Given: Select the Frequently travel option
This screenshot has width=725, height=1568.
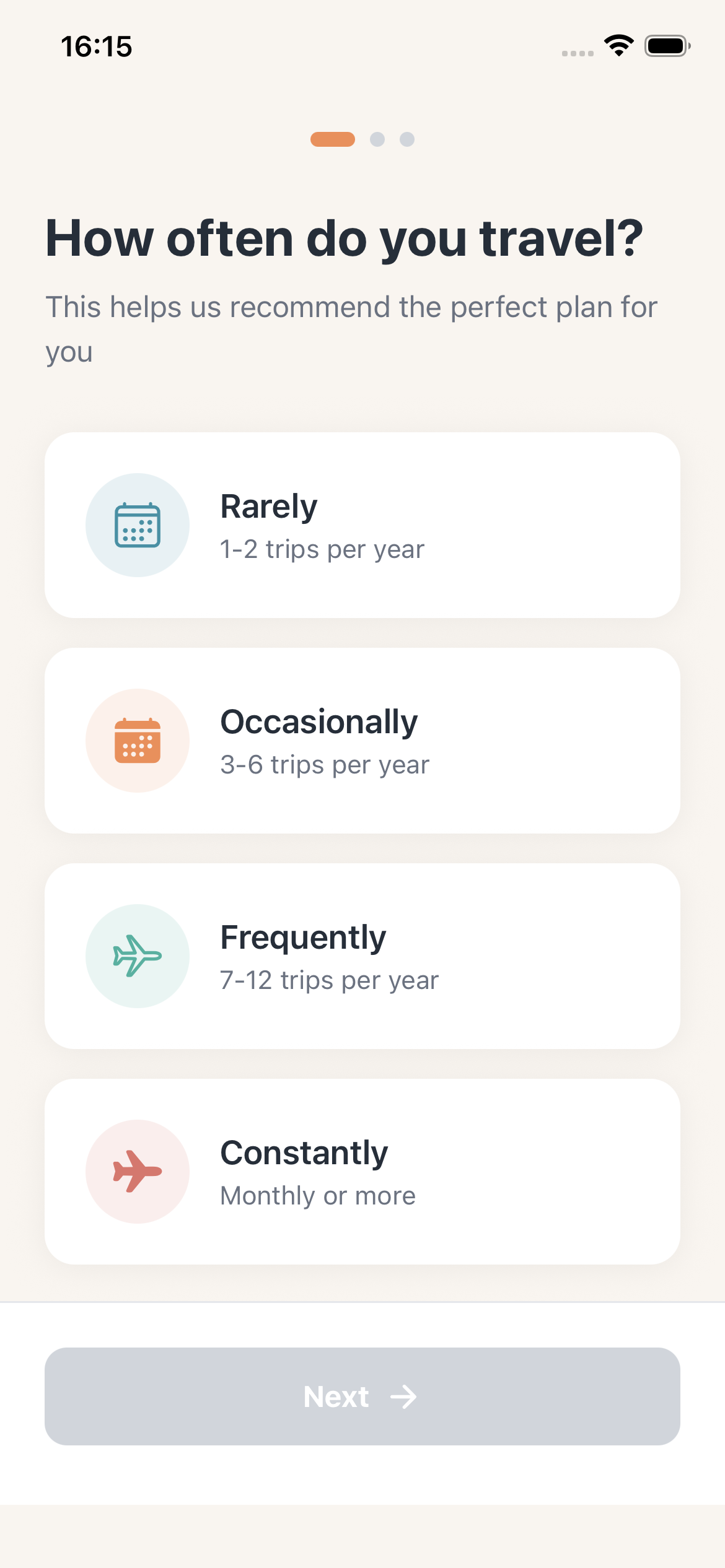Looking at the screenshot, I should point(362,956).
